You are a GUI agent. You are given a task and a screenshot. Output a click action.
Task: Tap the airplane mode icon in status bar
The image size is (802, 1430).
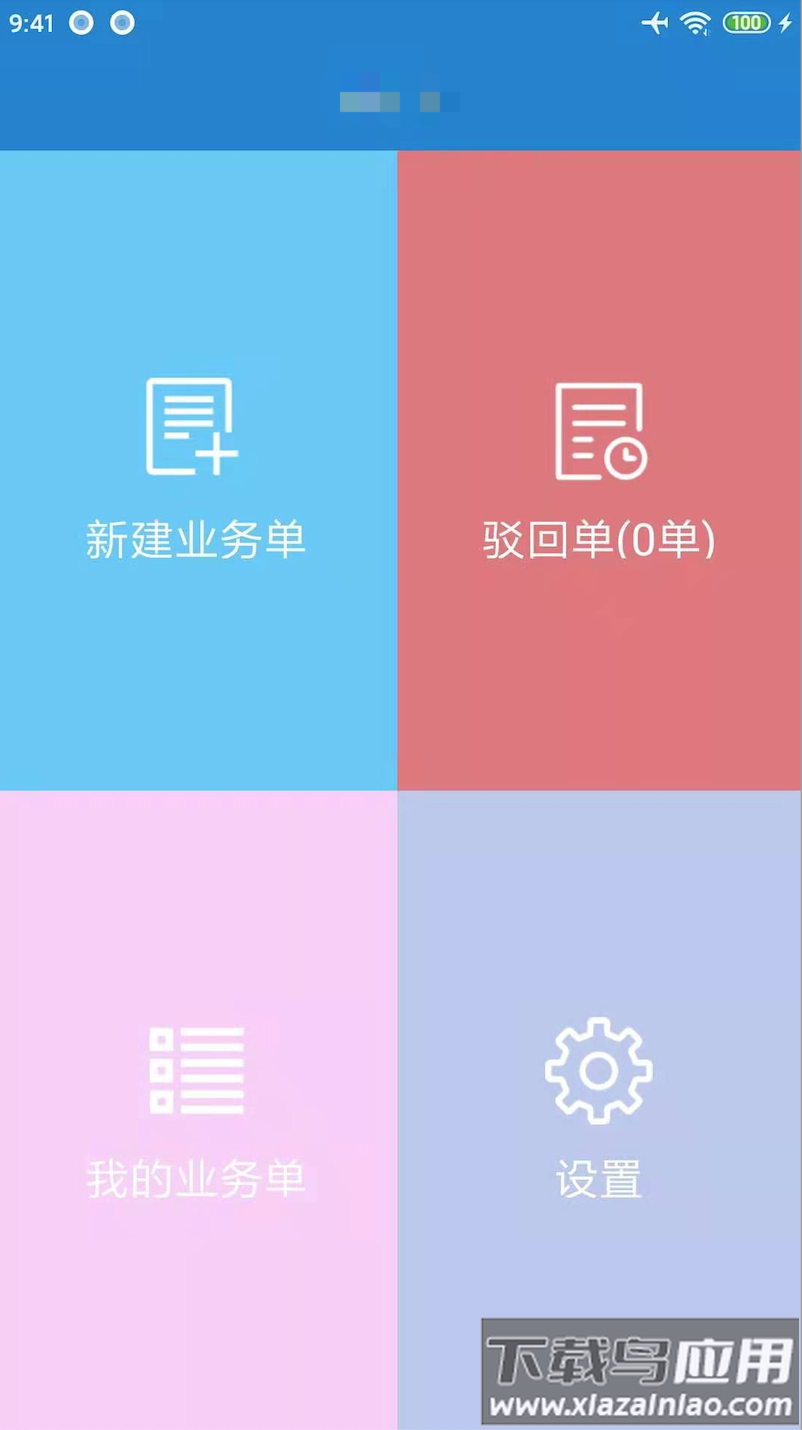tap(657, 21)
